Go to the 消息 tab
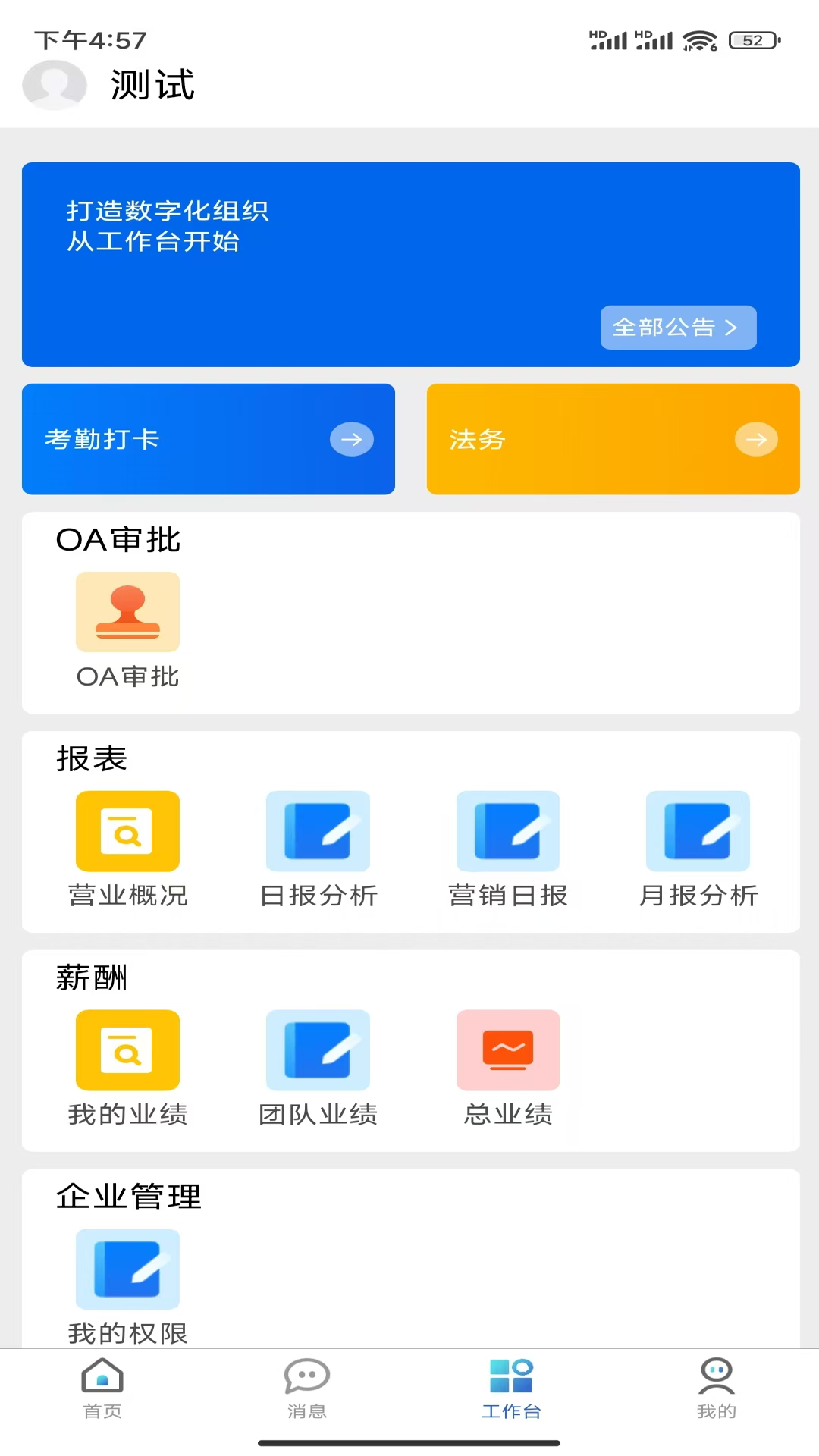 pos(307,1388)
